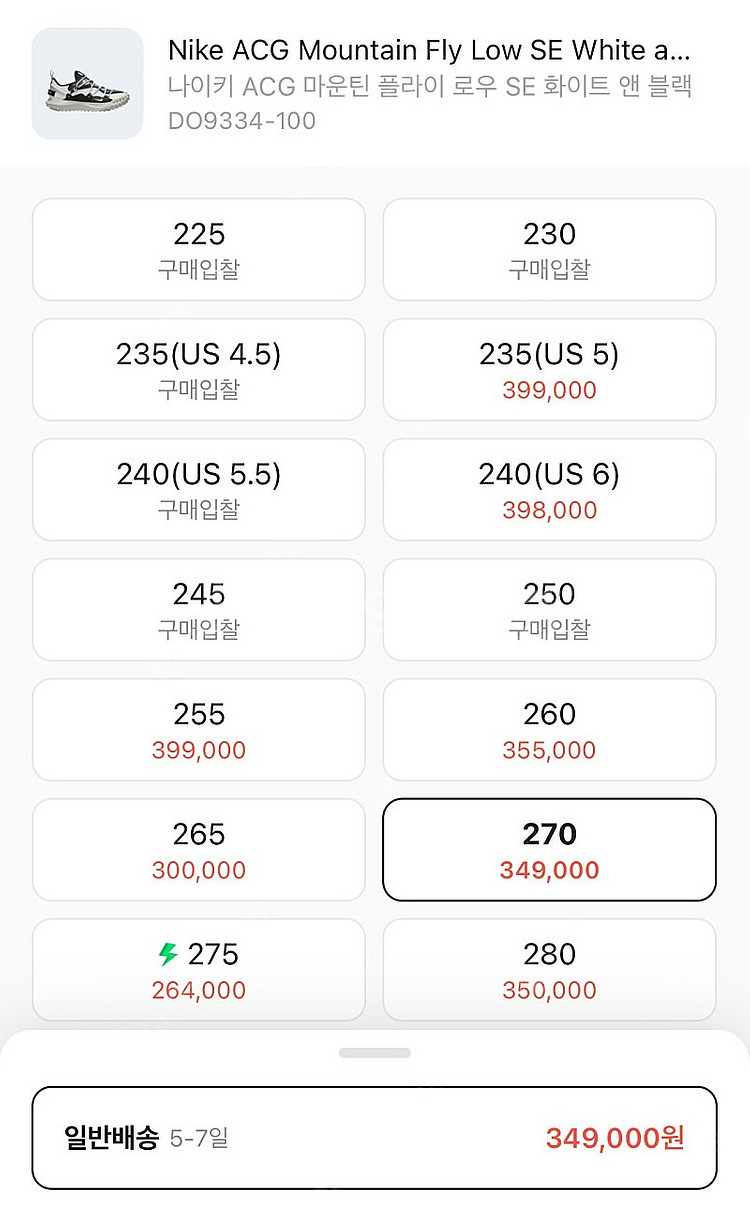Buy with 일반배송 for 349,000원
This screenshot has width=750, height=1210.
point(374,1137)
